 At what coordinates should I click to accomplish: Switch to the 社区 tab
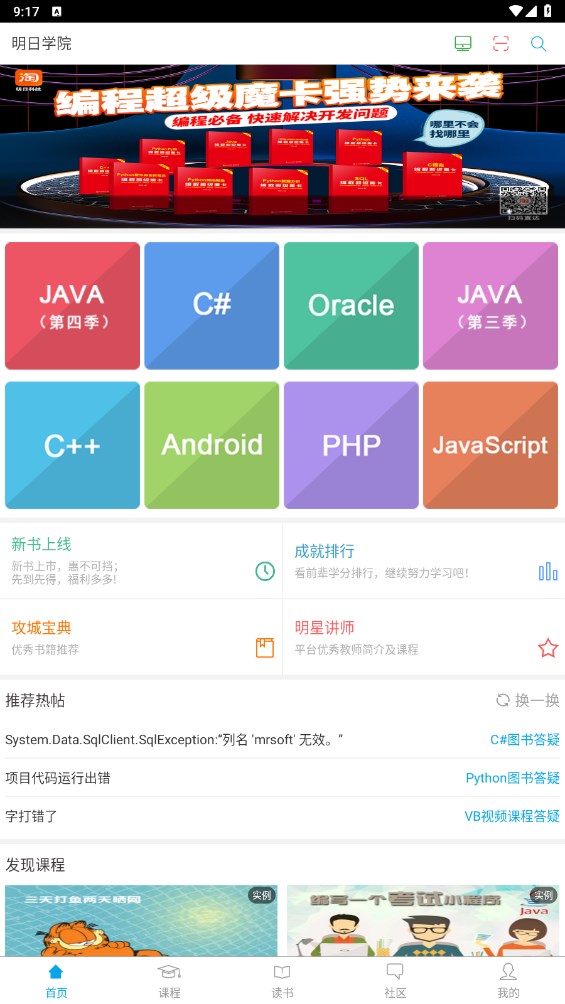[395, 981]
